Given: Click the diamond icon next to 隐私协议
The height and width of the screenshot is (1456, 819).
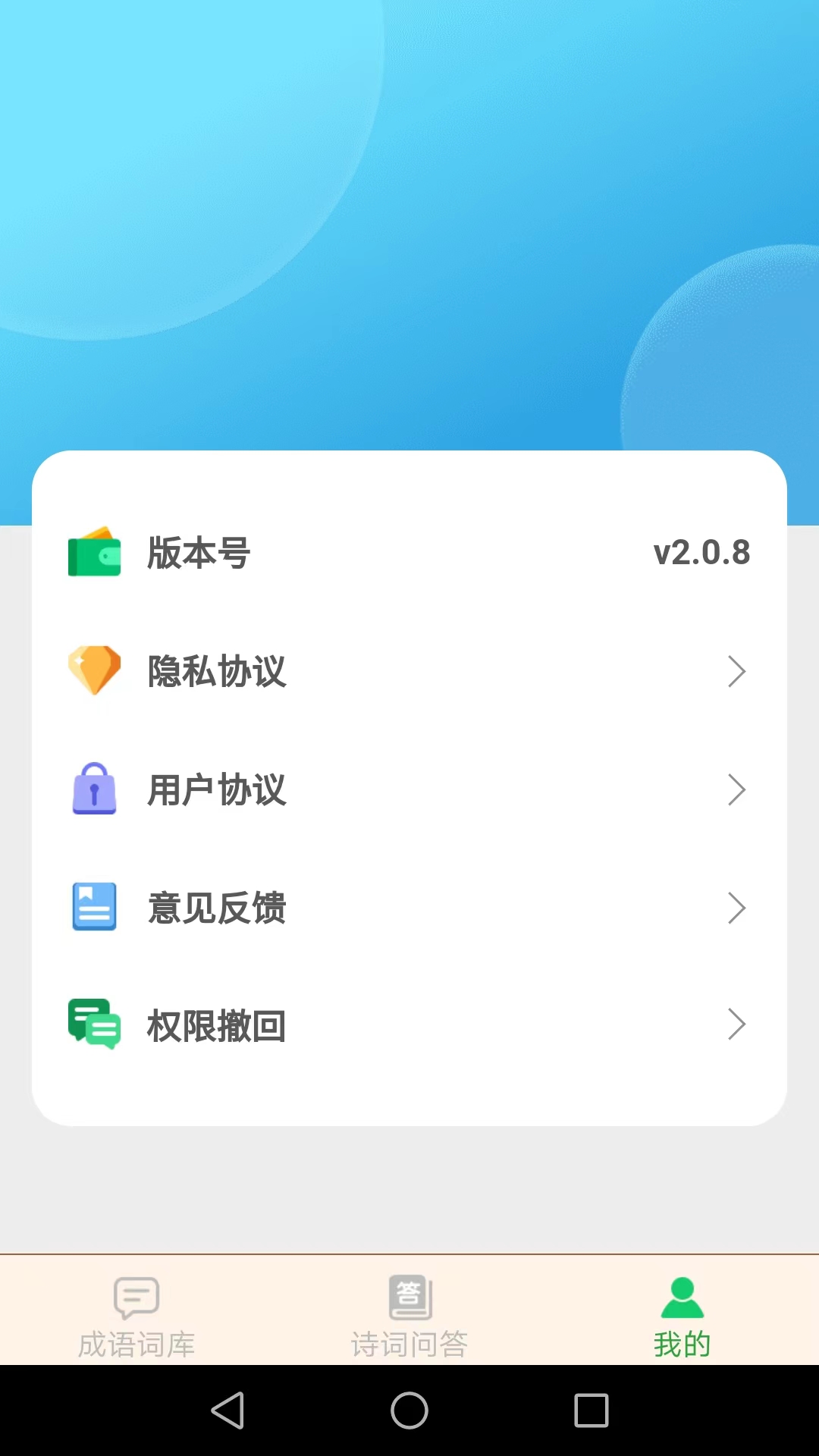Looking at the screenshot, I should 94,670.
